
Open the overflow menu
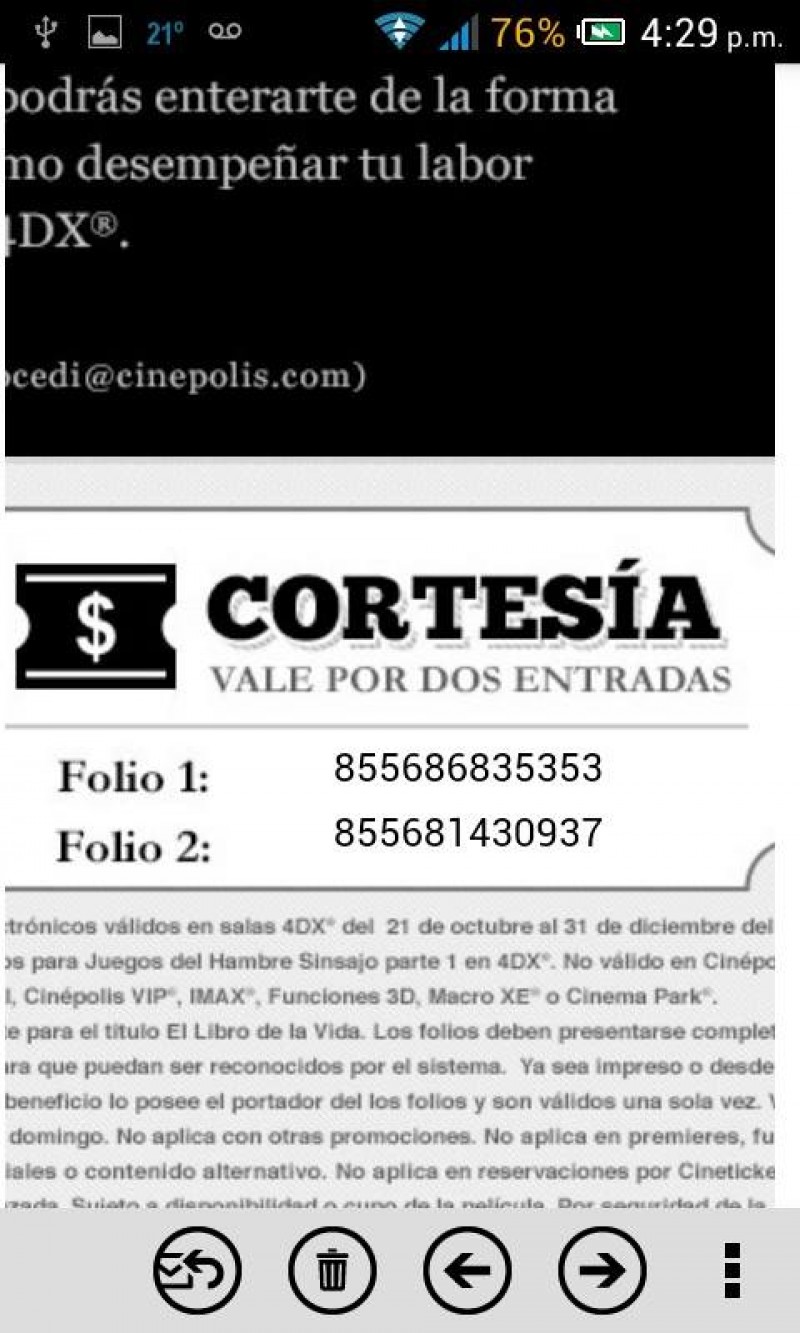coord(732,1271)
